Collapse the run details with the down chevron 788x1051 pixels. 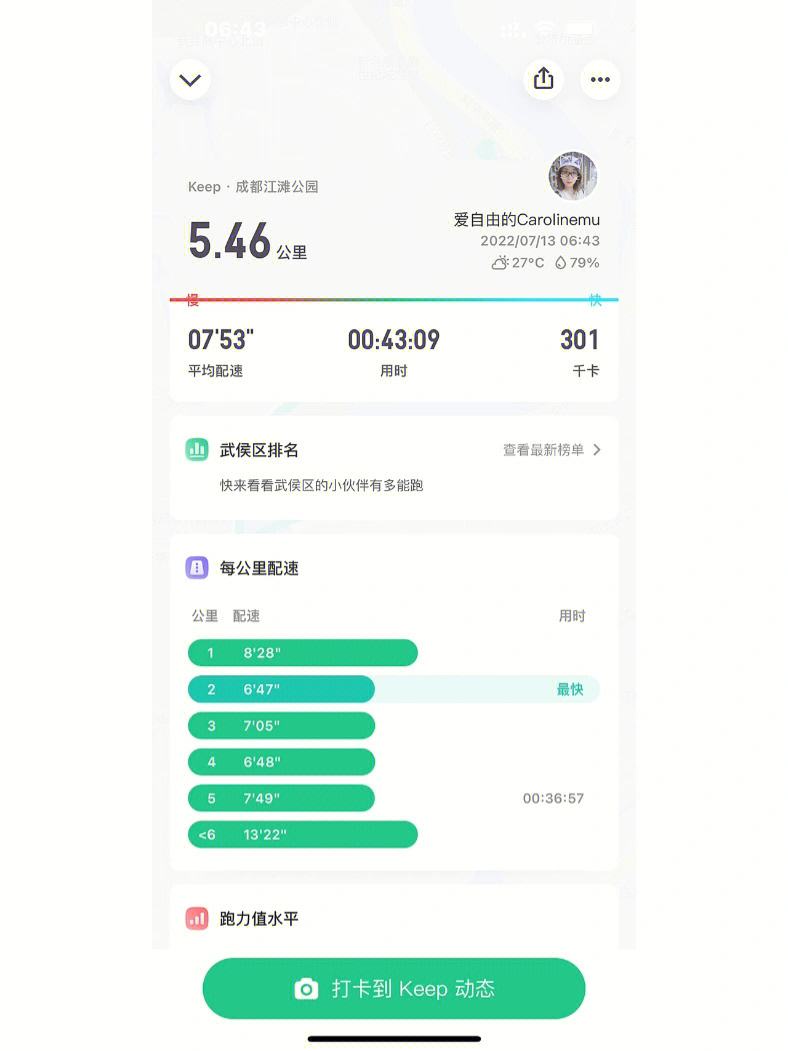[189, 79]
